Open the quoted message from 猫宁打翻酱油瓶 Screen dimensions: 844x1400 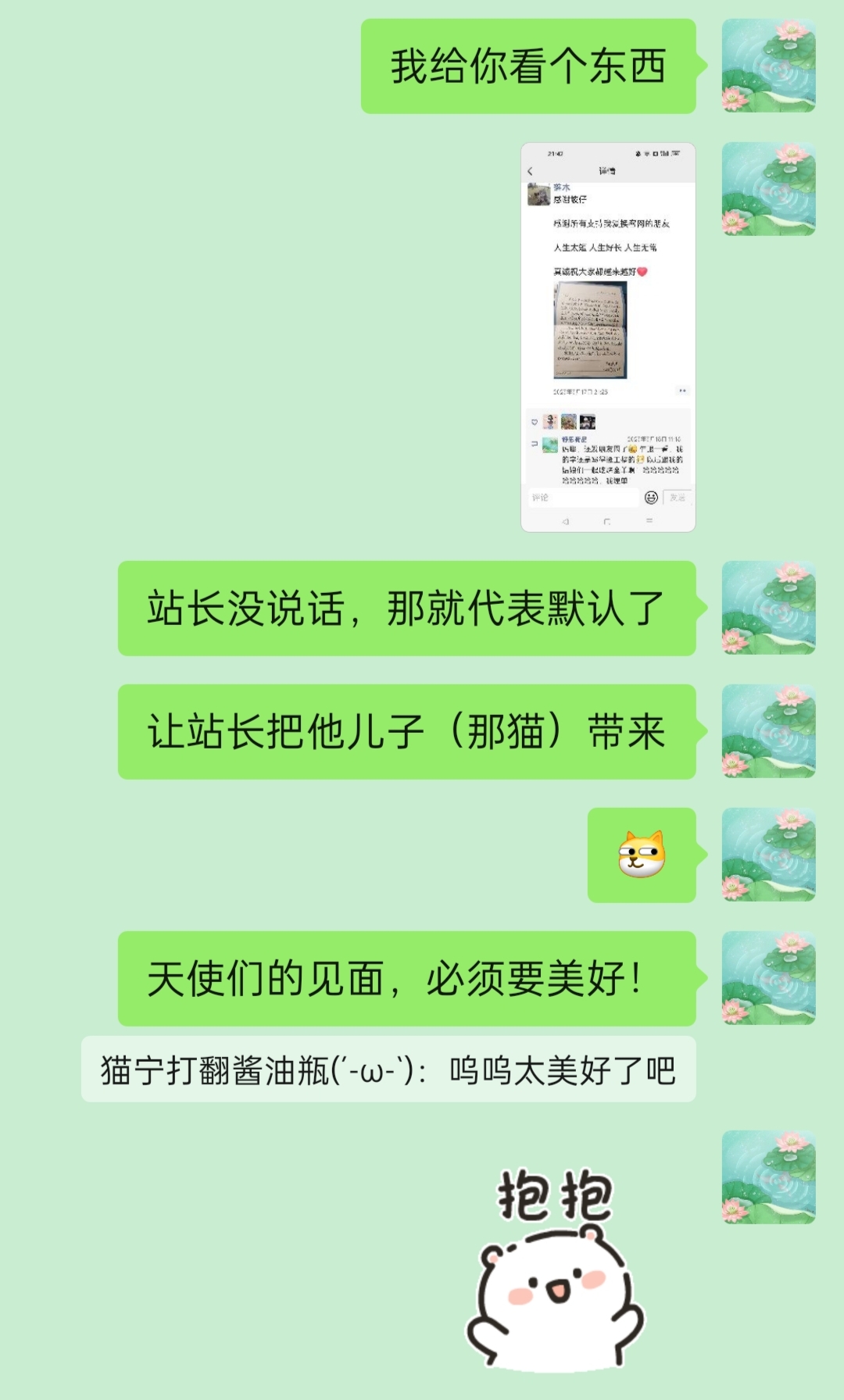388,1070
